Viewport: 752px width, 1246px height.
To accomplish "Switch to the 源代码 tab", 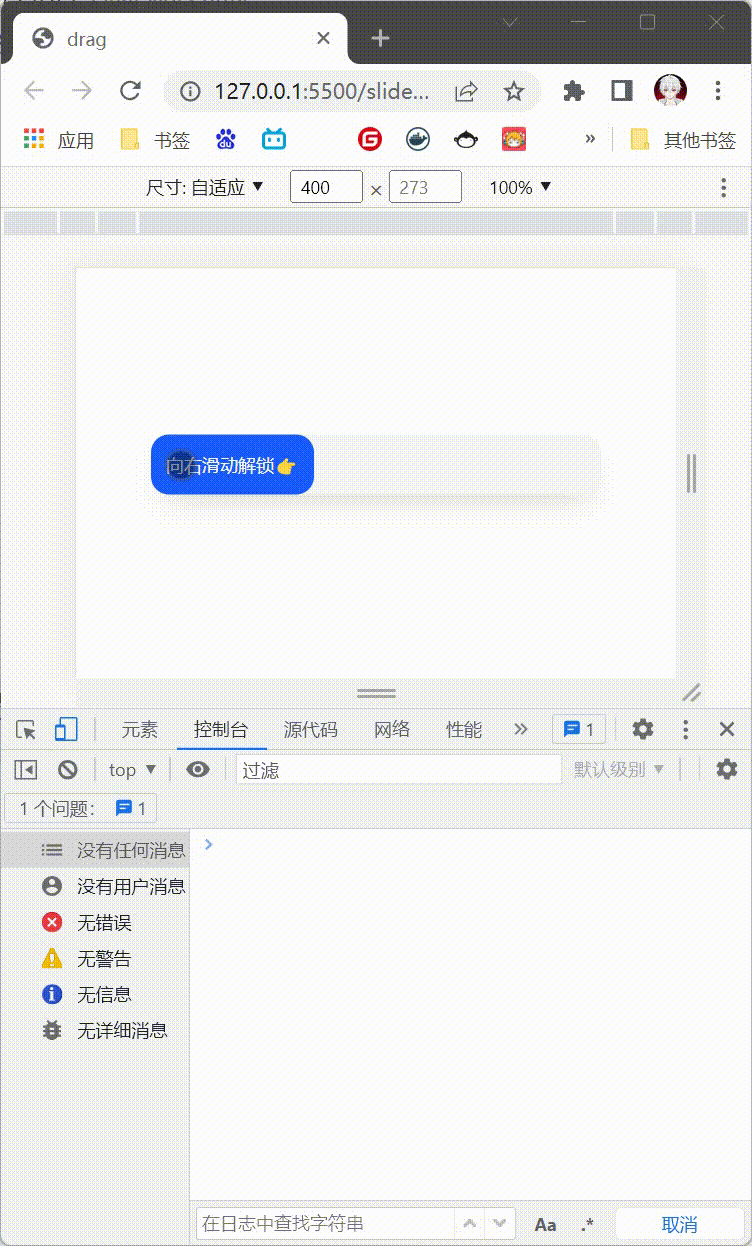I will tap(310, 729).
